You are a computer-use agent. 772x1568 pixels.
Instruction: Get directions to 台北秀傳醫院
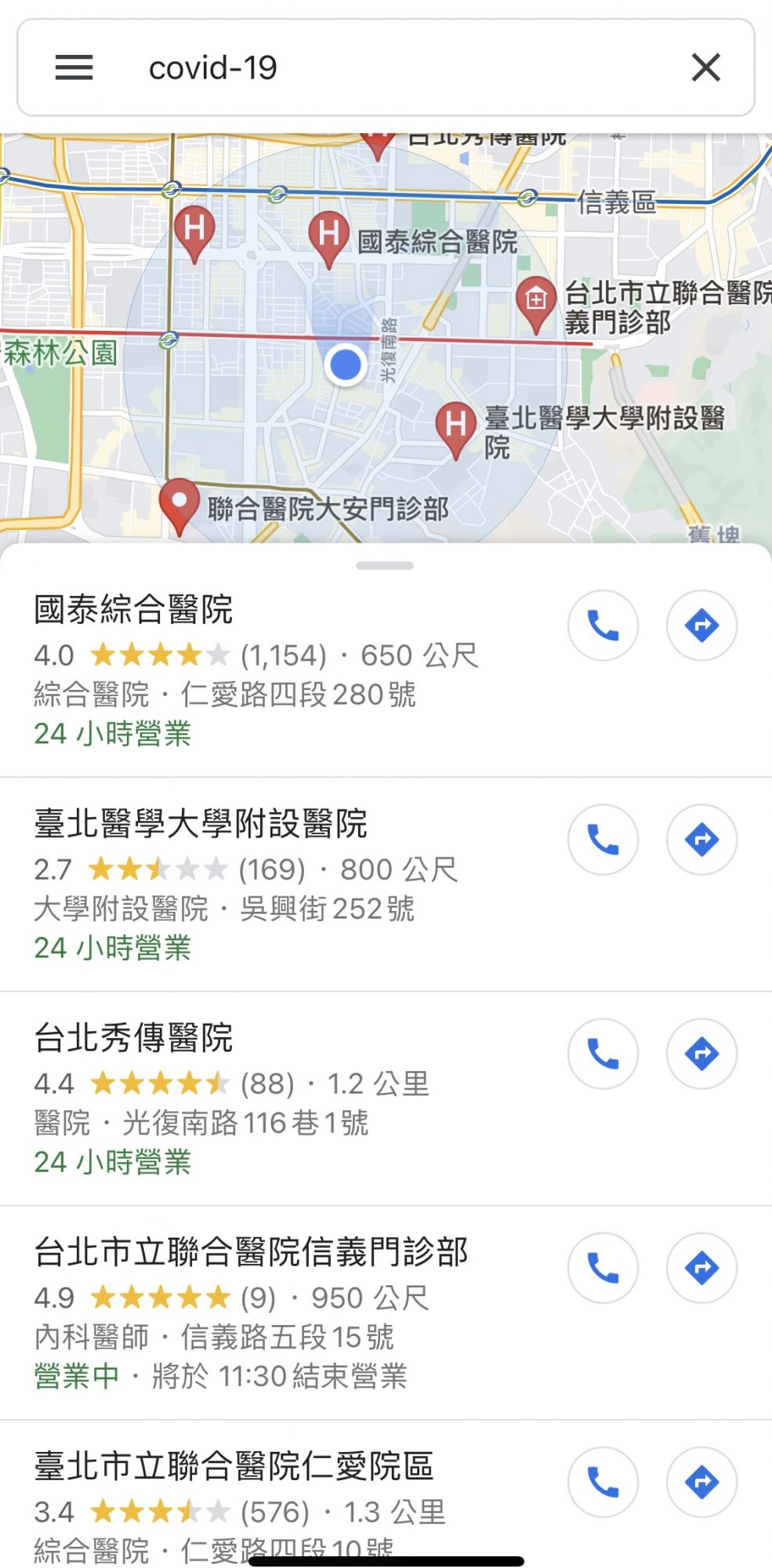[x=701, y=1054]
